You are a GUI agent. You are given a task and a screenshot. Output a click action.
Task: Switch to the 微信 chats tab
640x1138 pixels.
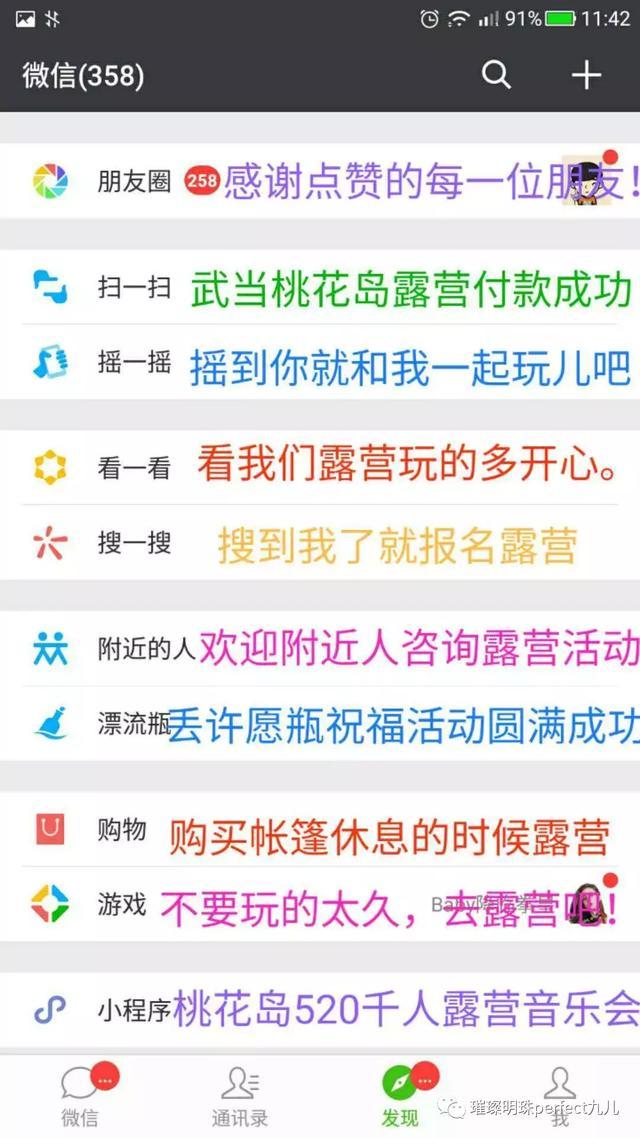(x=80, y=1096)
